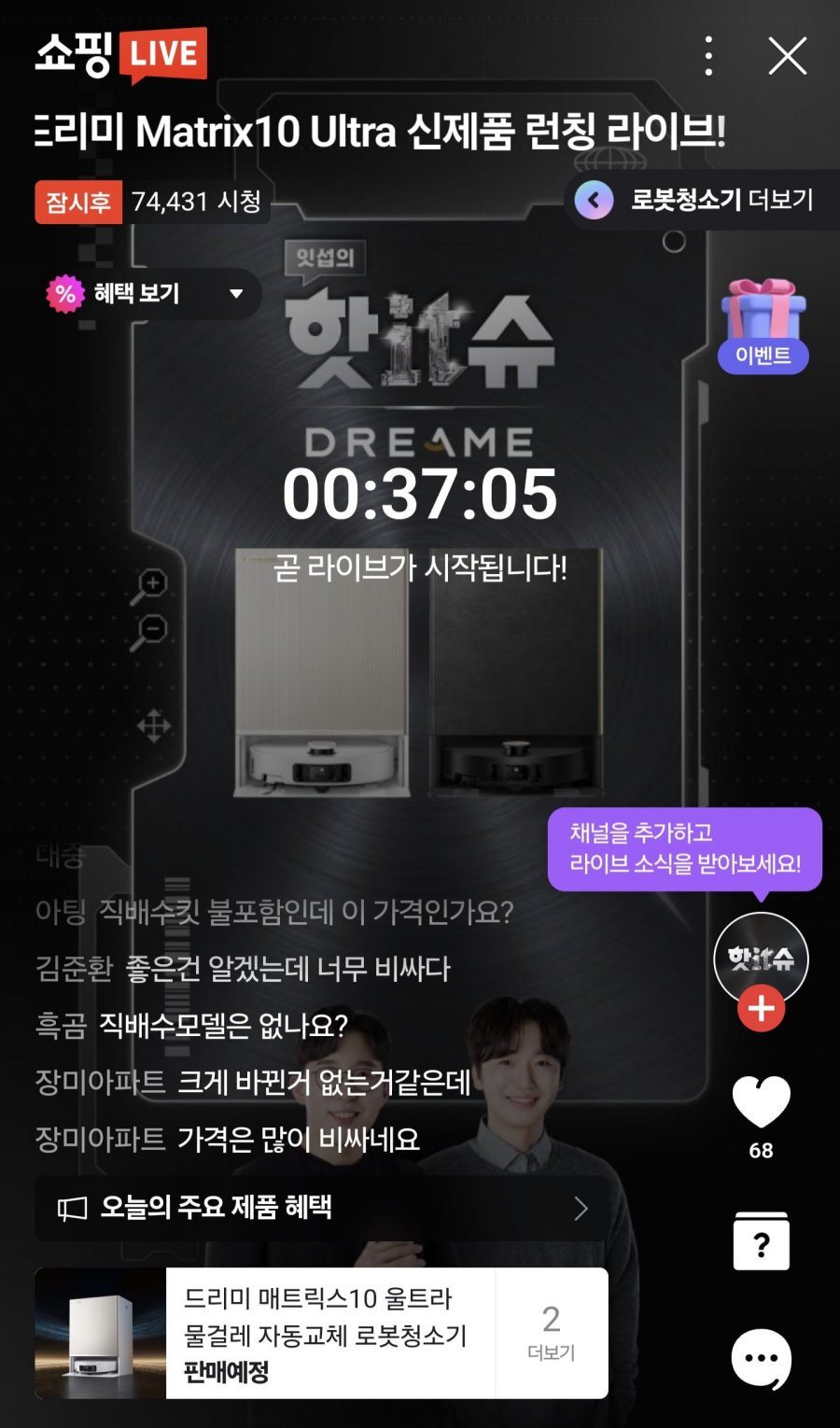This screenshot has height=1428, width=840.
Task: Open the chat speech bubble
Action: [761, 1359]
